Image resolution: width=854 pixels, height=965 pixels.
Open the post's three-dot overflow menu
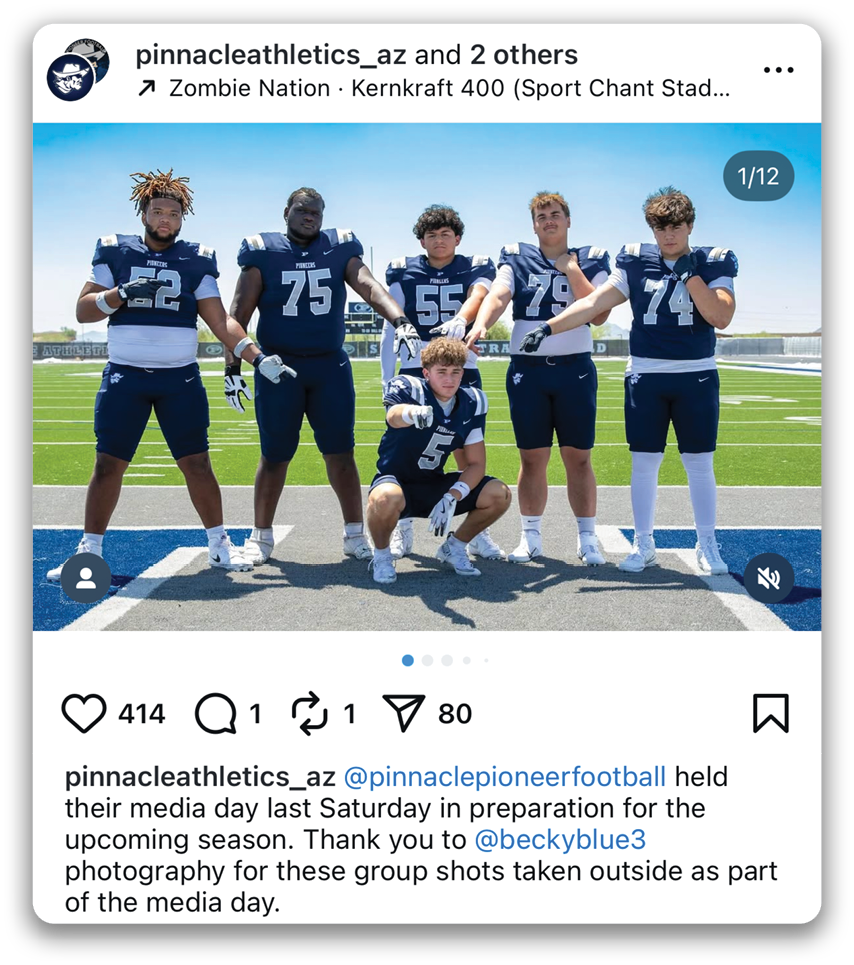pos(778,71)
